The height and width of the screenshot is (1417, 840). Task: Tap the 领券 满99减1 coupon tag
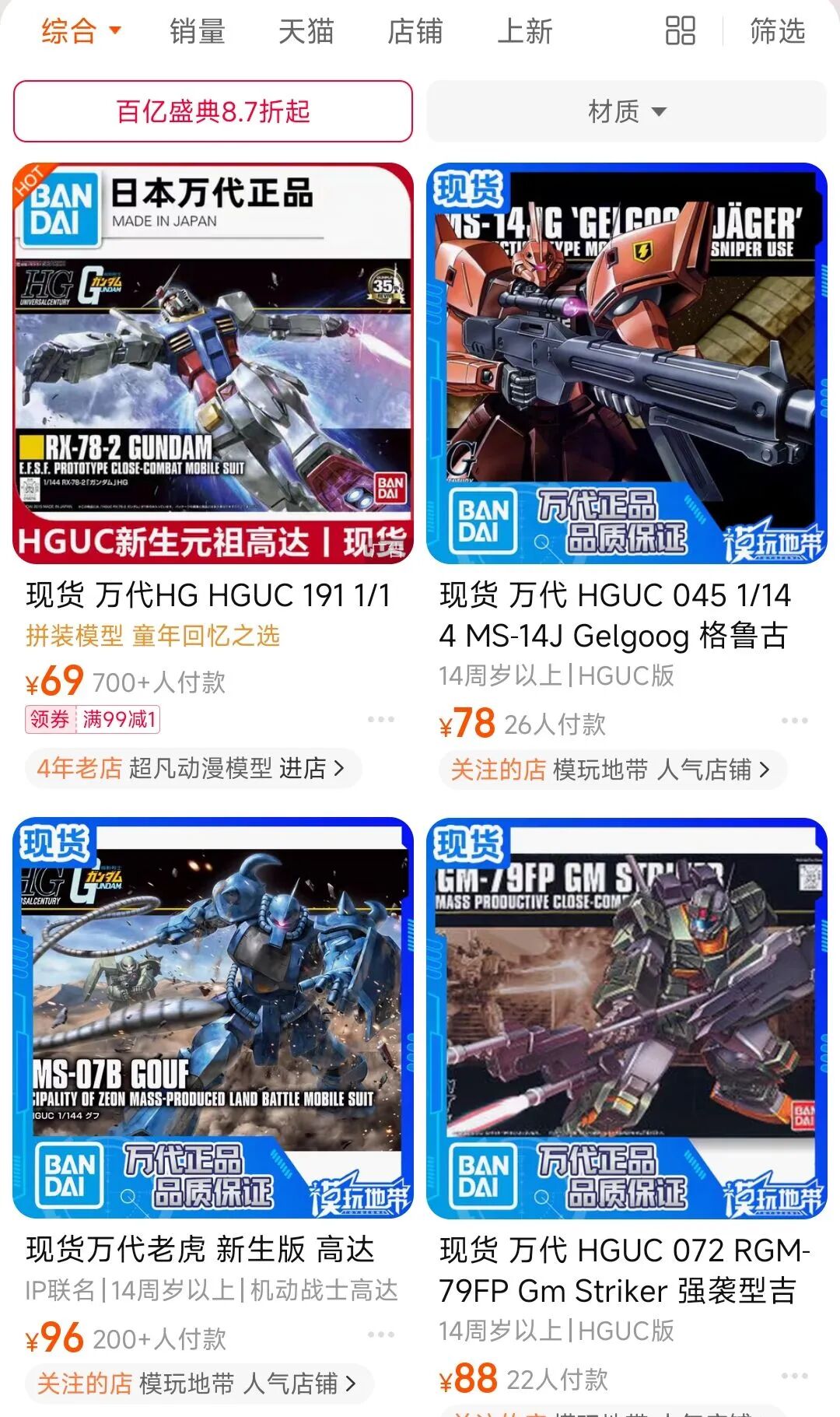coord(93,719)
